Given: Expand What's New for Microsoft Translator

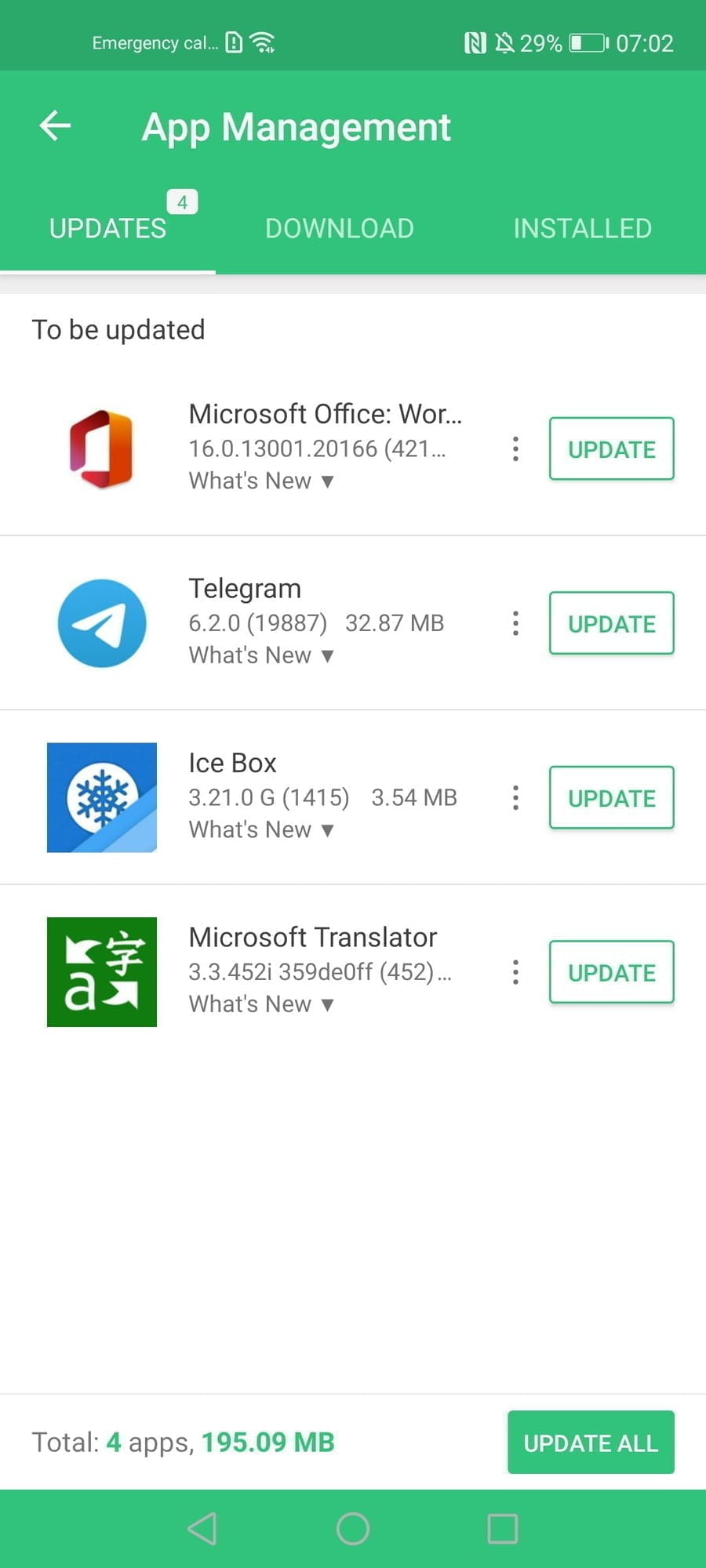Looking at the screenshot, I should pyautogui.click(x=261, y=1004).
